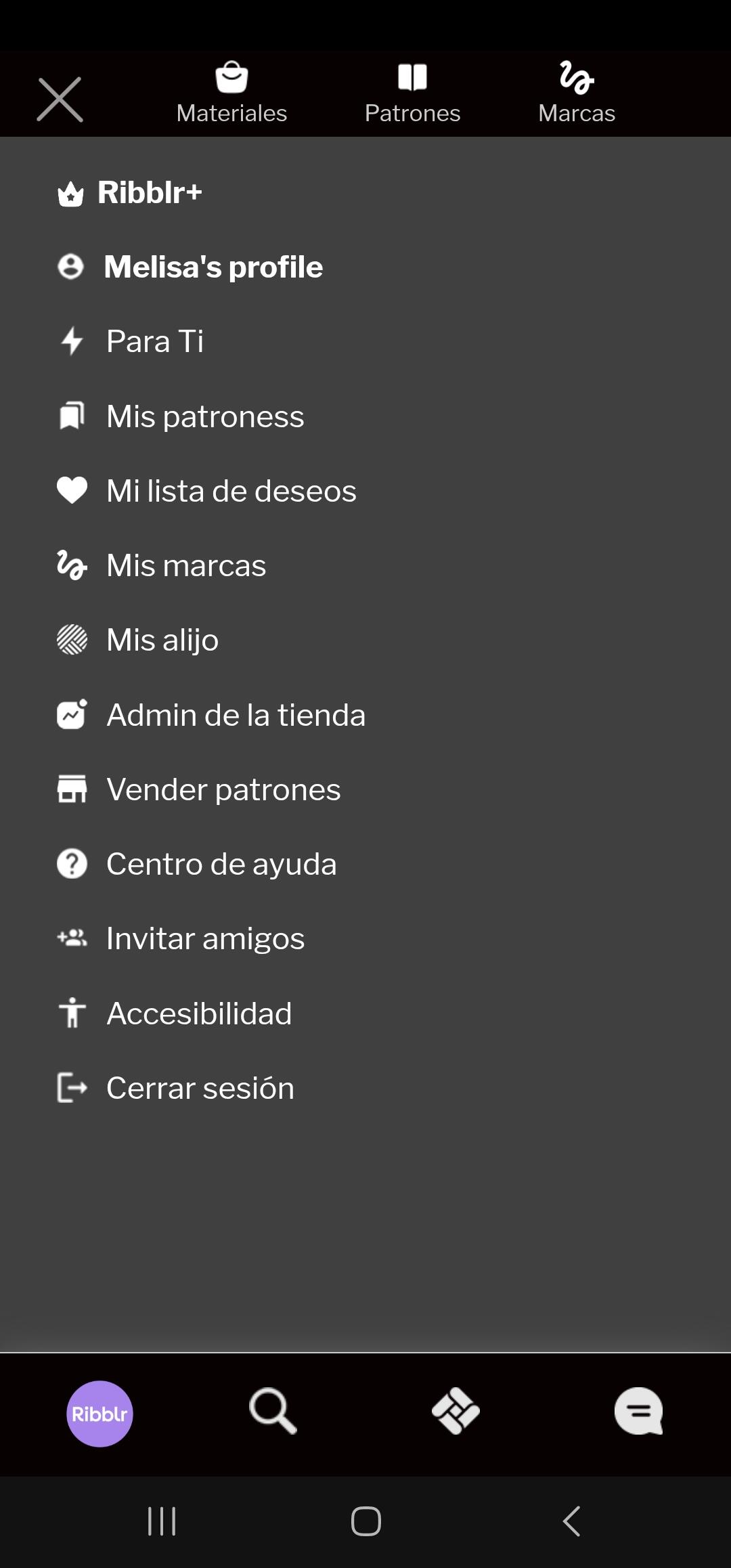Viewport: 731px width, 1568px height.
Task: Open the chat bubble in the bottom bar
Action: pos(638,1412)
